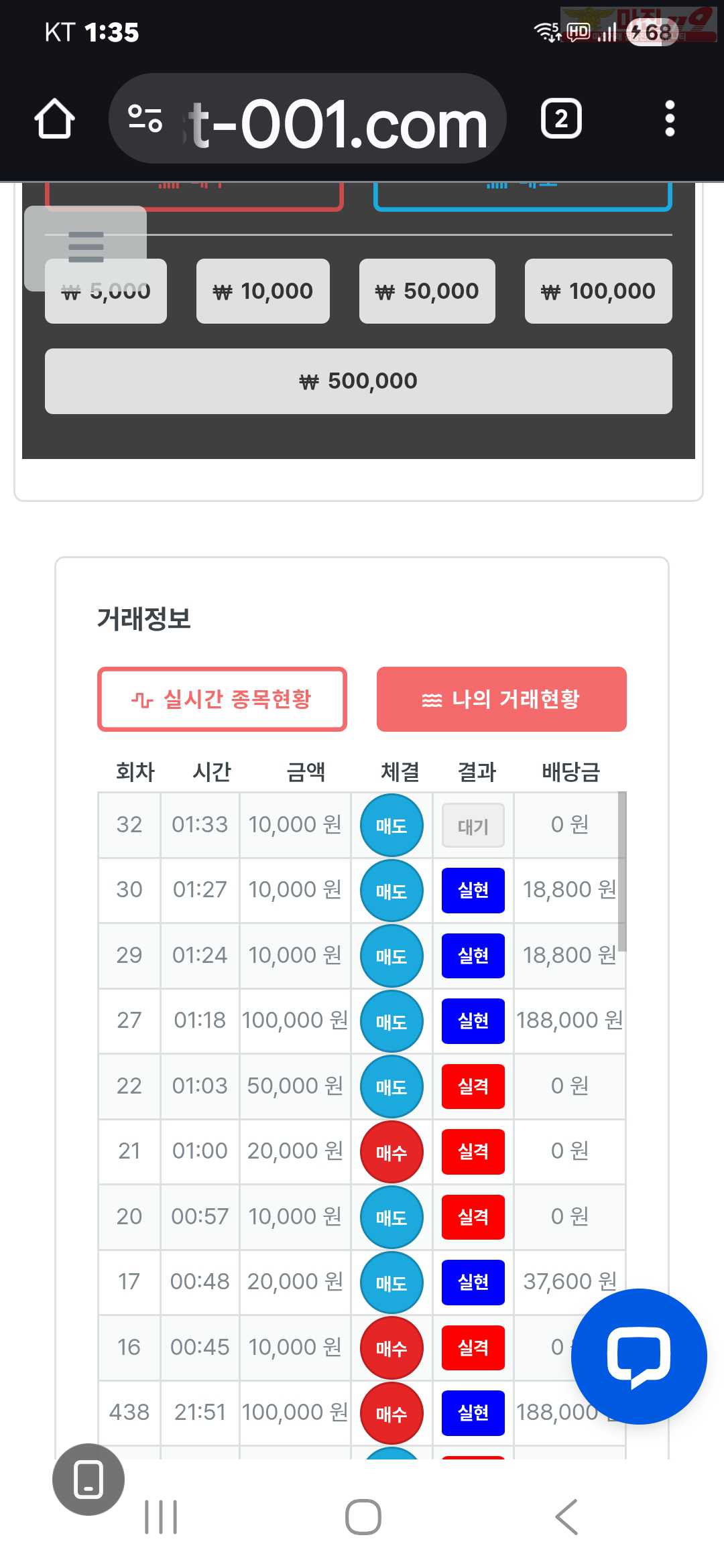The width and height of the screenshot is (724, 1568).
Task: Choose the ₩ 100,000 amount button
Action: coord(598,291)
